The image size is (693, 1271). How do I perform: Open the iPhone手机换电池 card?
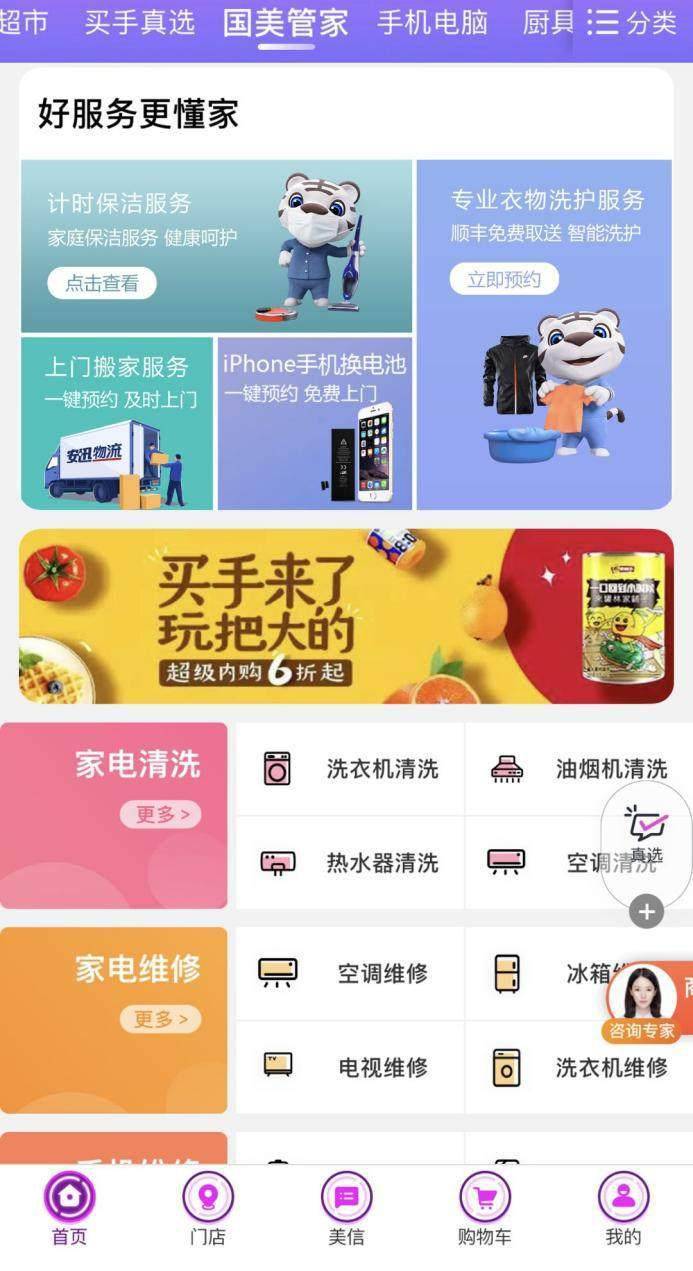point(315,423)
